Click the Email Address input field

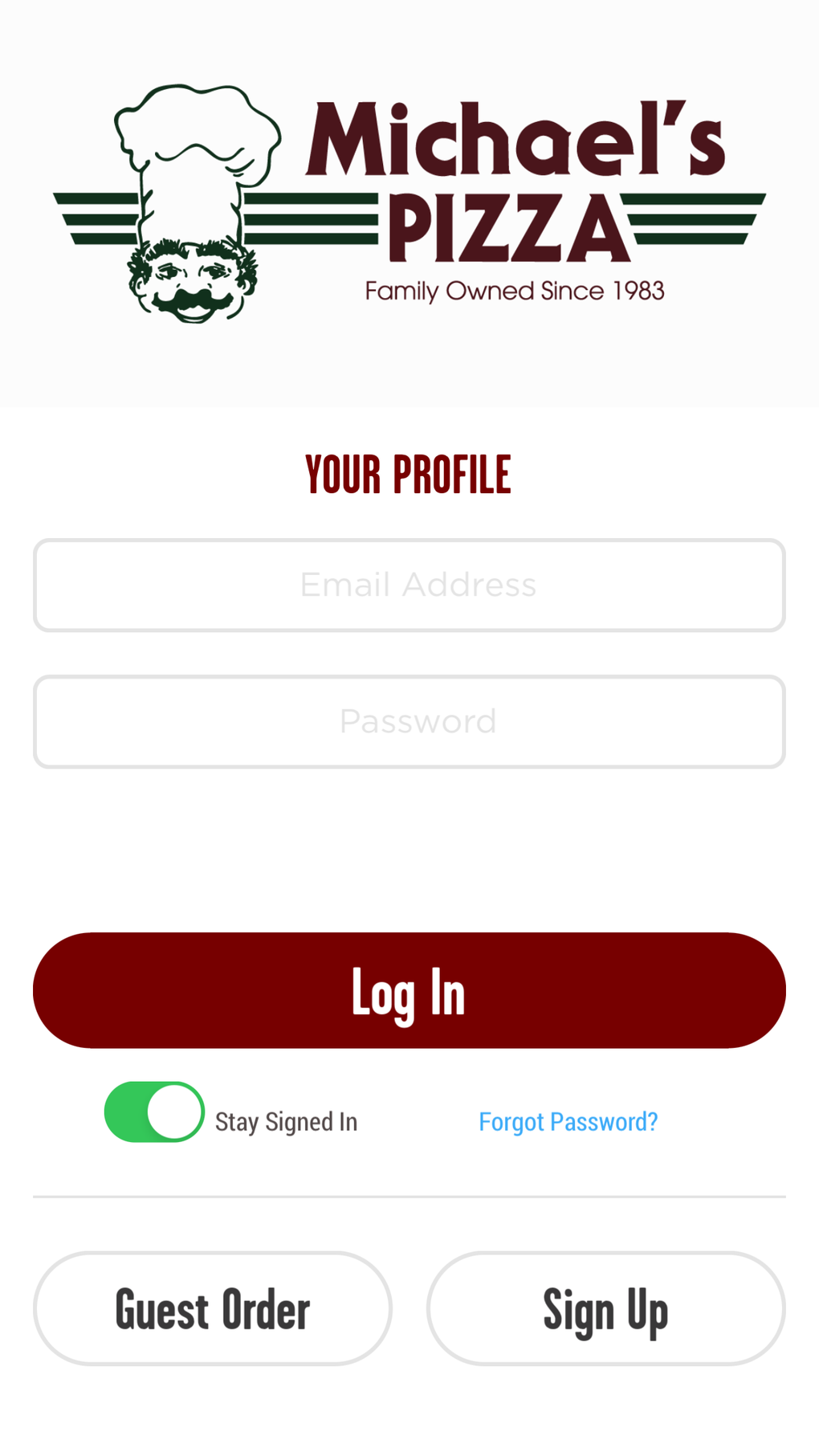pyautogui.click(x=409, y=584)
